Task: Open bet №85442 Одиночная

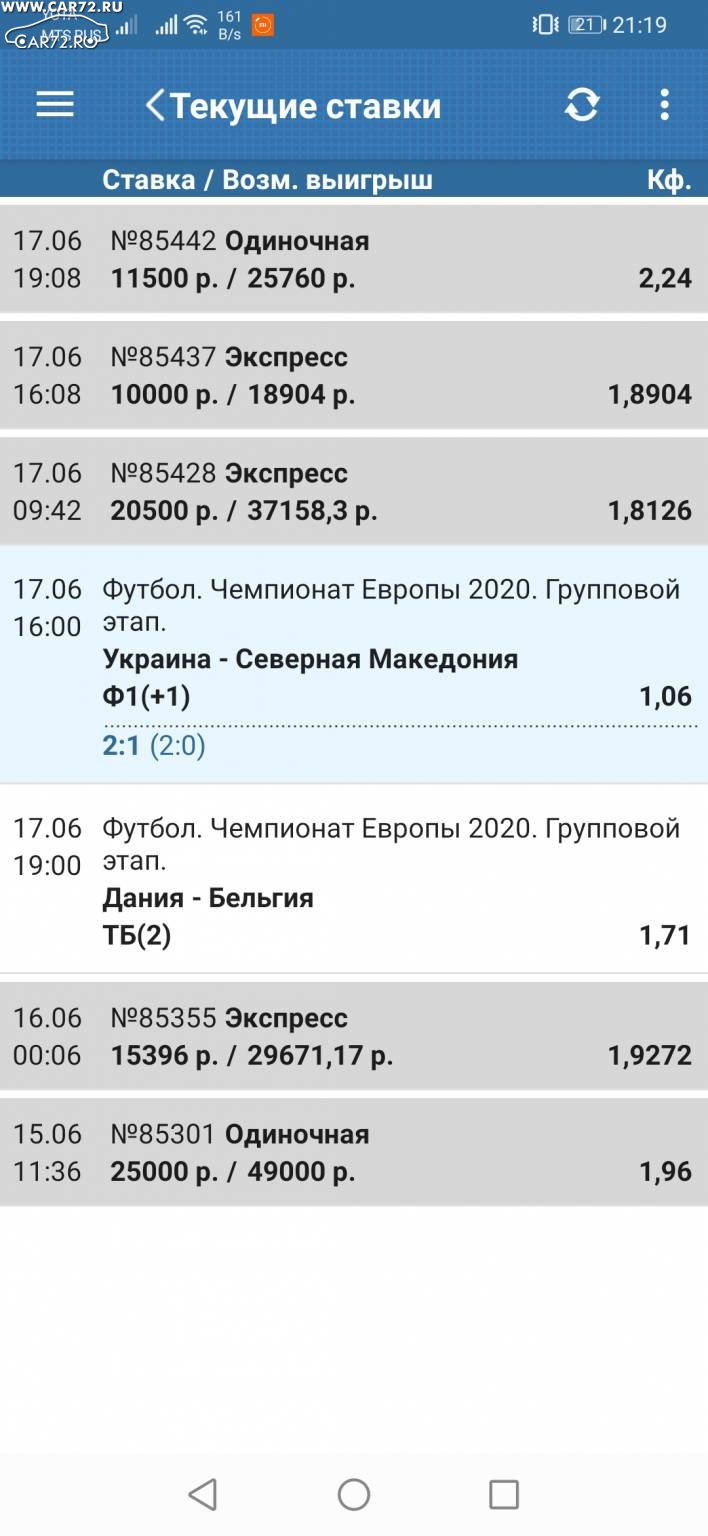Action: click(x=354, y=260)
